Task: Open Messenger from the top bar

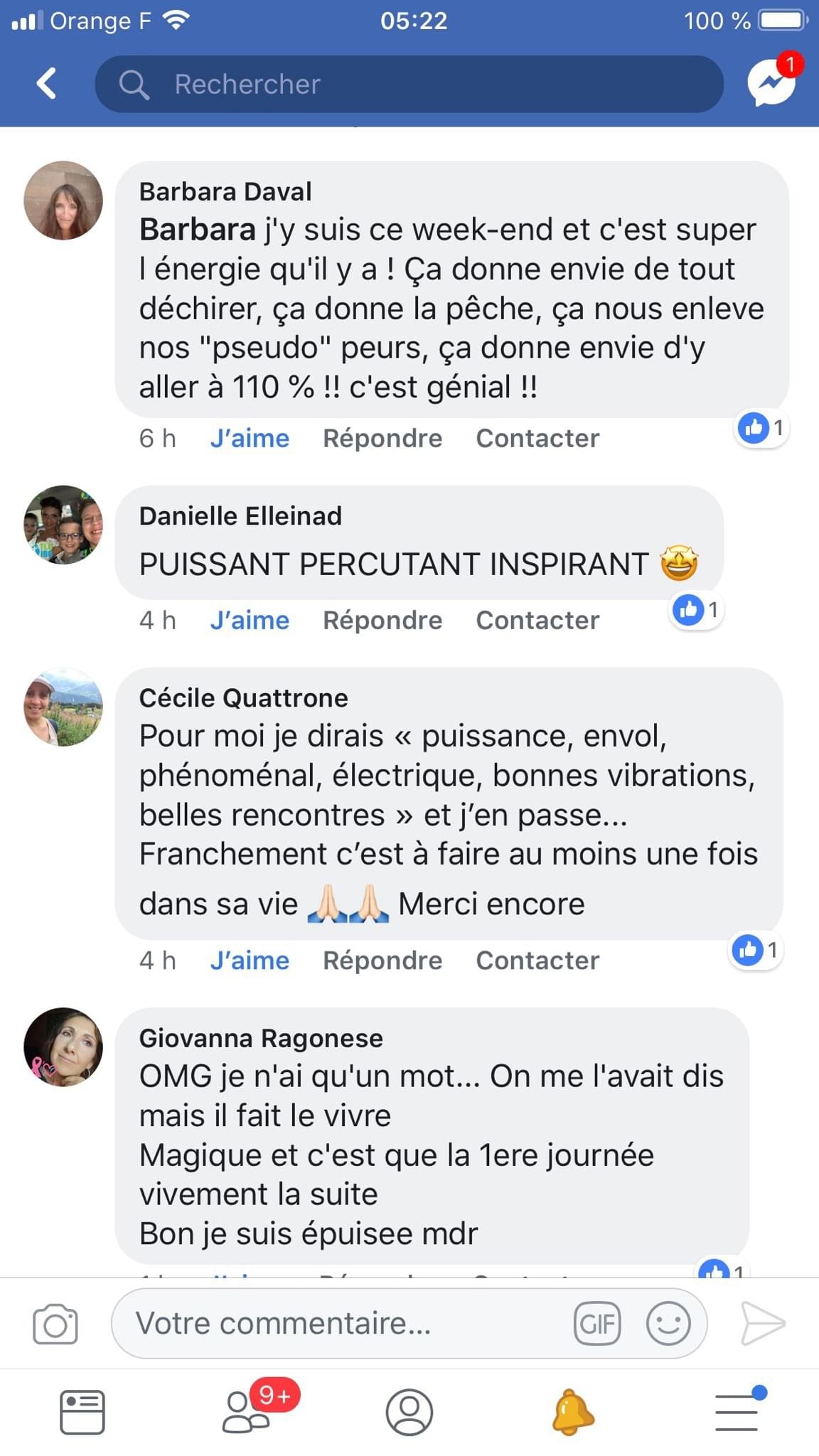Action: (x=772, y=83)
